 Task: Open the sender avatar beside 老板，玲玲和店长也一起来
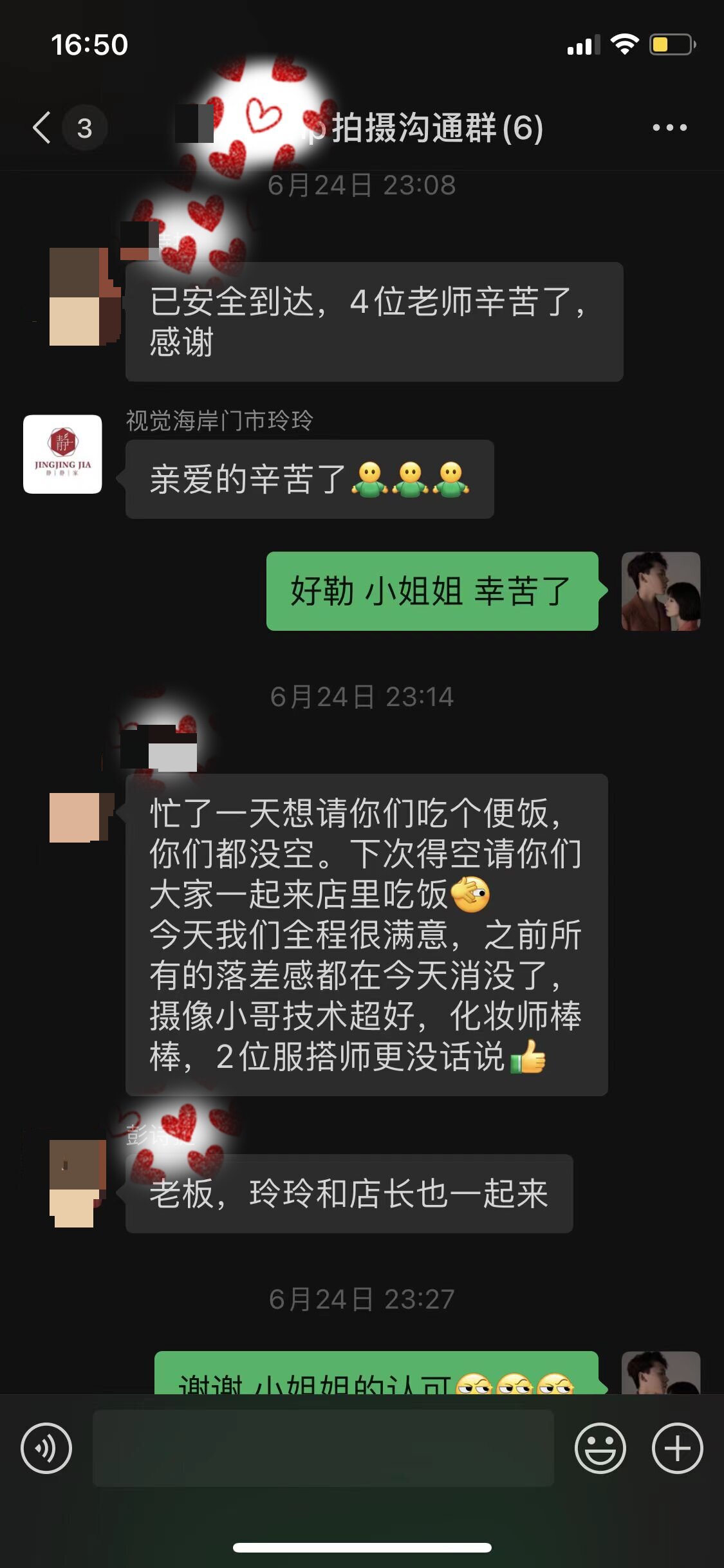point(77,1183)
